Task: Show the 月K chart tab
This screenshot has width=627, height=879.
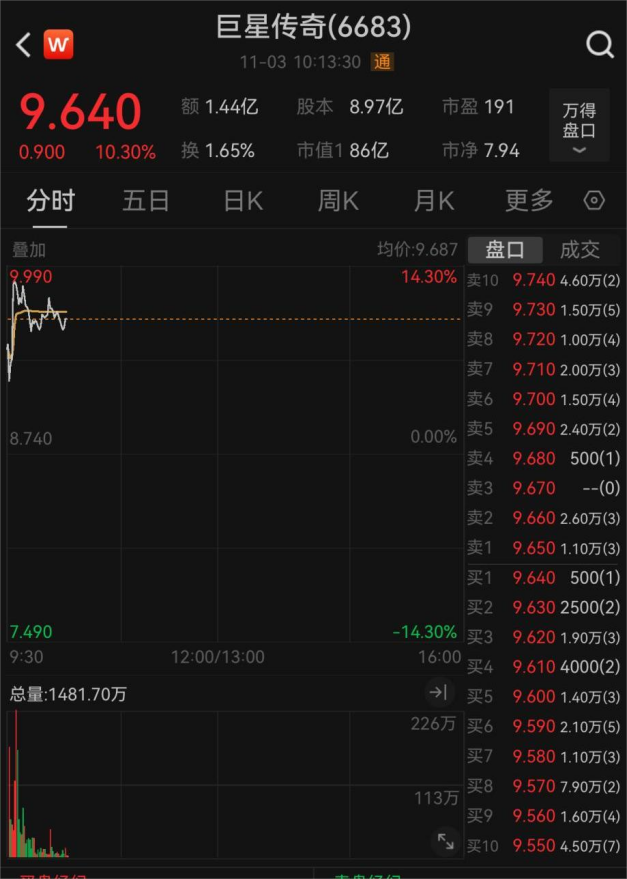Action: click(434, 201)
